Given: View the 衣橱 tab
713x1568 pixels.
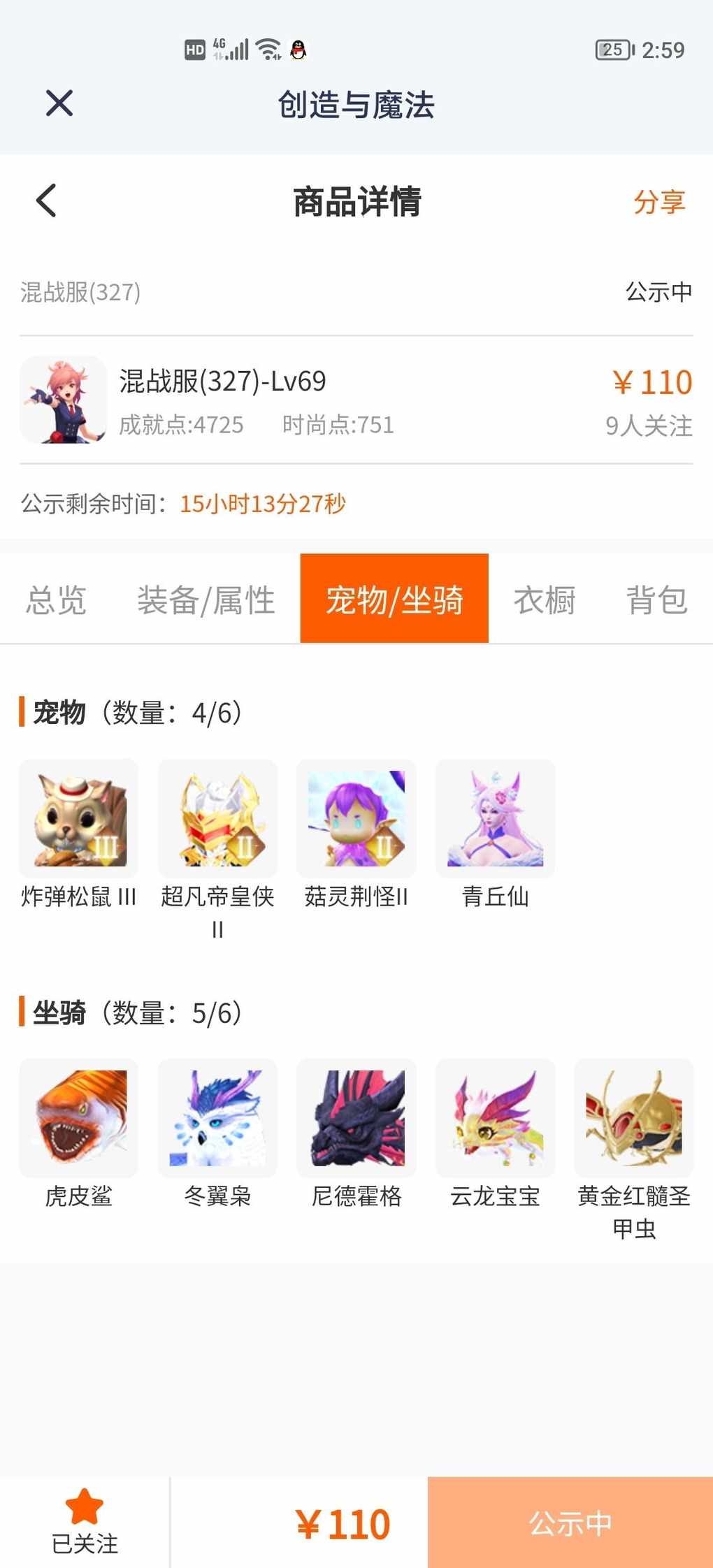Looking at the screenshot, I should [545, 600].
